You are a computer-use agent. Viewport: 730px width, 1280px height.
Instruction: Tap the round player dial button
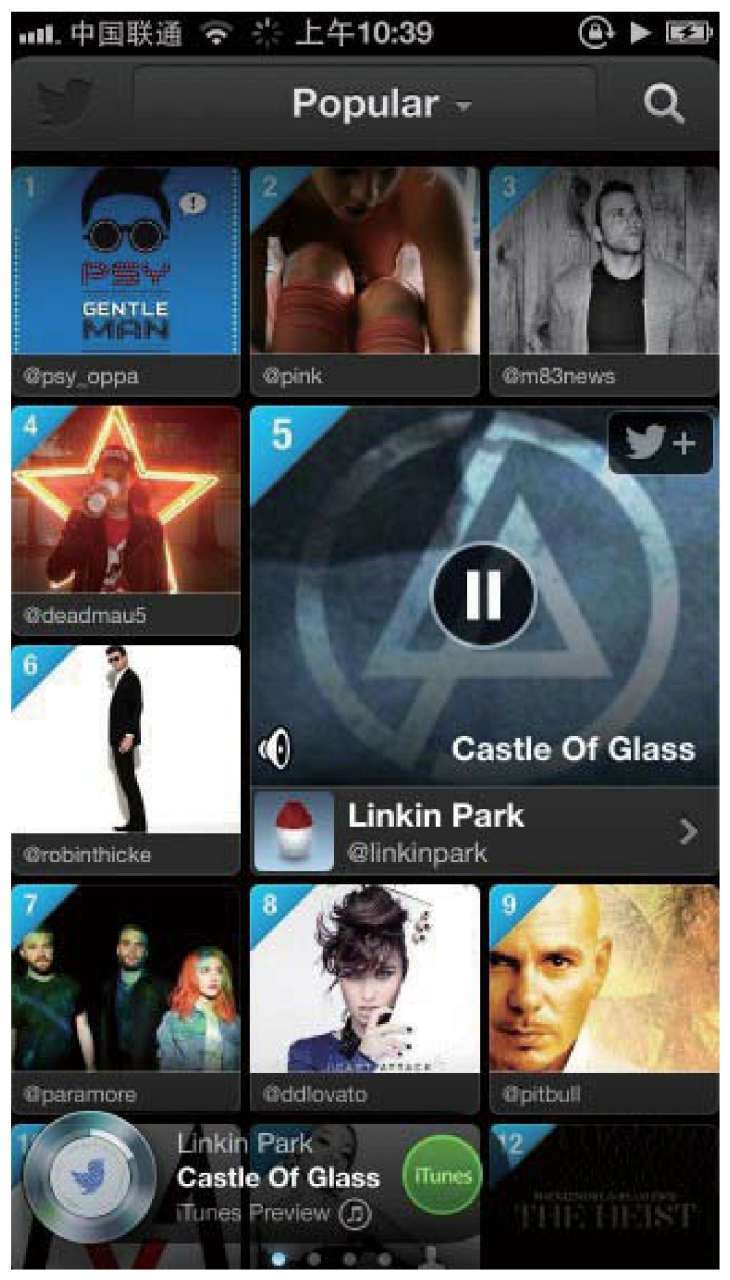click(90, 1177)
